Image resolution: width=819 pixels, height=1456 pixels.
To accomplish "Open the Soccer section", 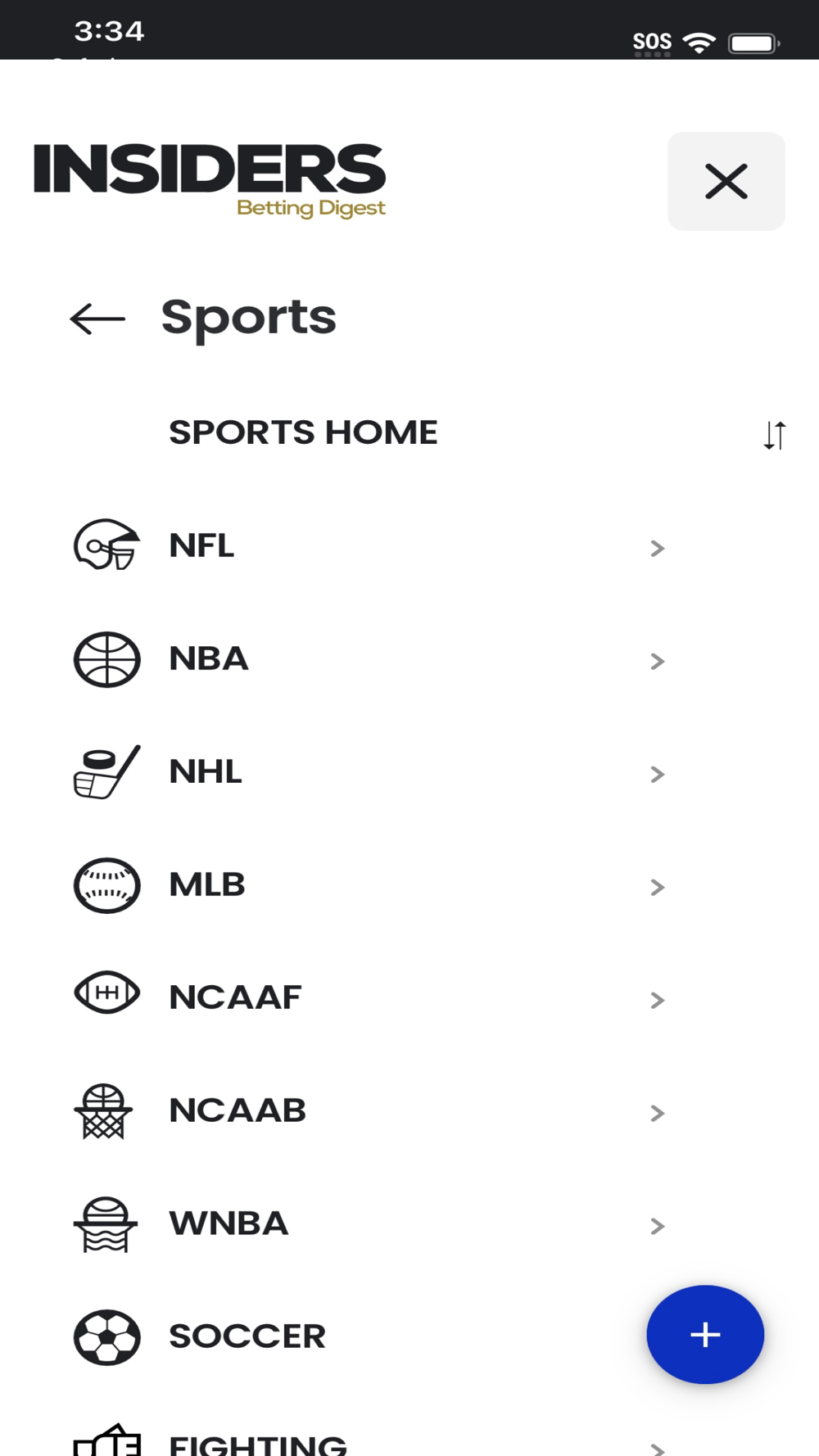I will click(x=247, y=1336).
